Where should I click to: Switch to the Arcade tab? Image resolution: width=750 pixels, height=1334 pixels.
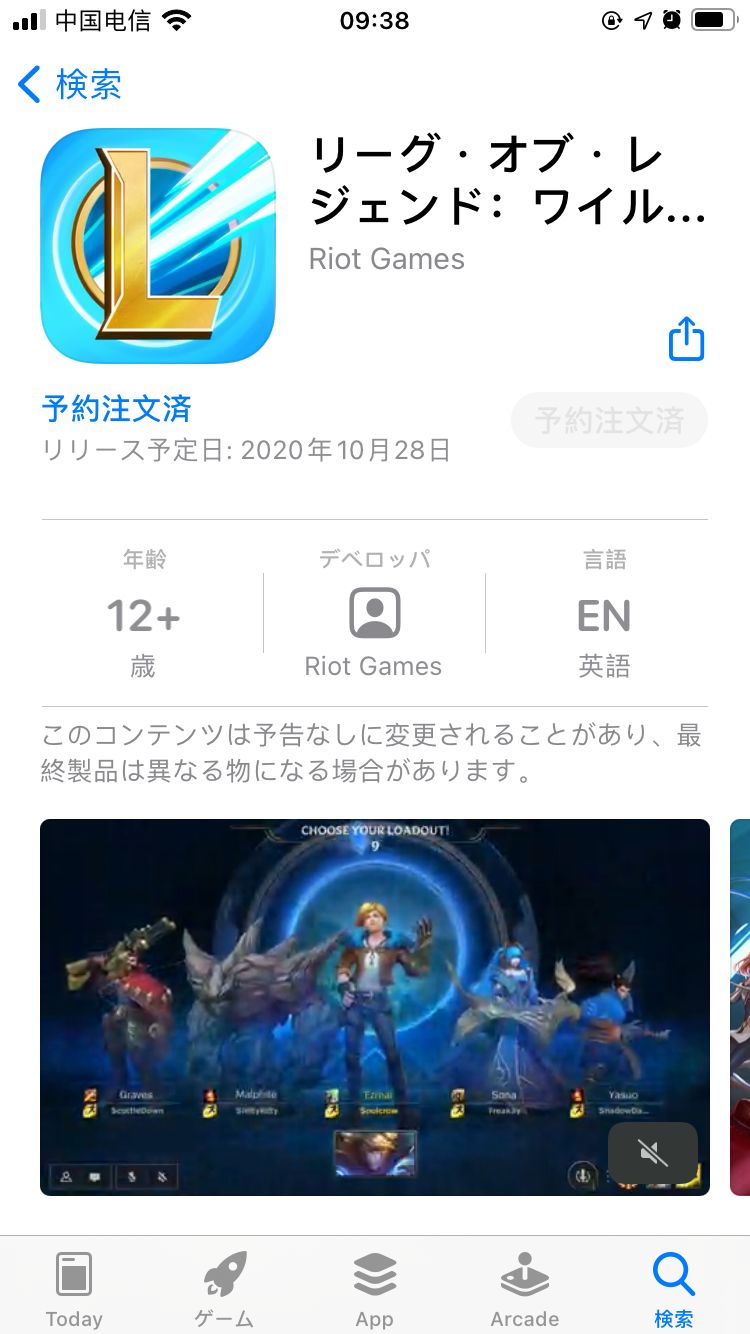524,1288
